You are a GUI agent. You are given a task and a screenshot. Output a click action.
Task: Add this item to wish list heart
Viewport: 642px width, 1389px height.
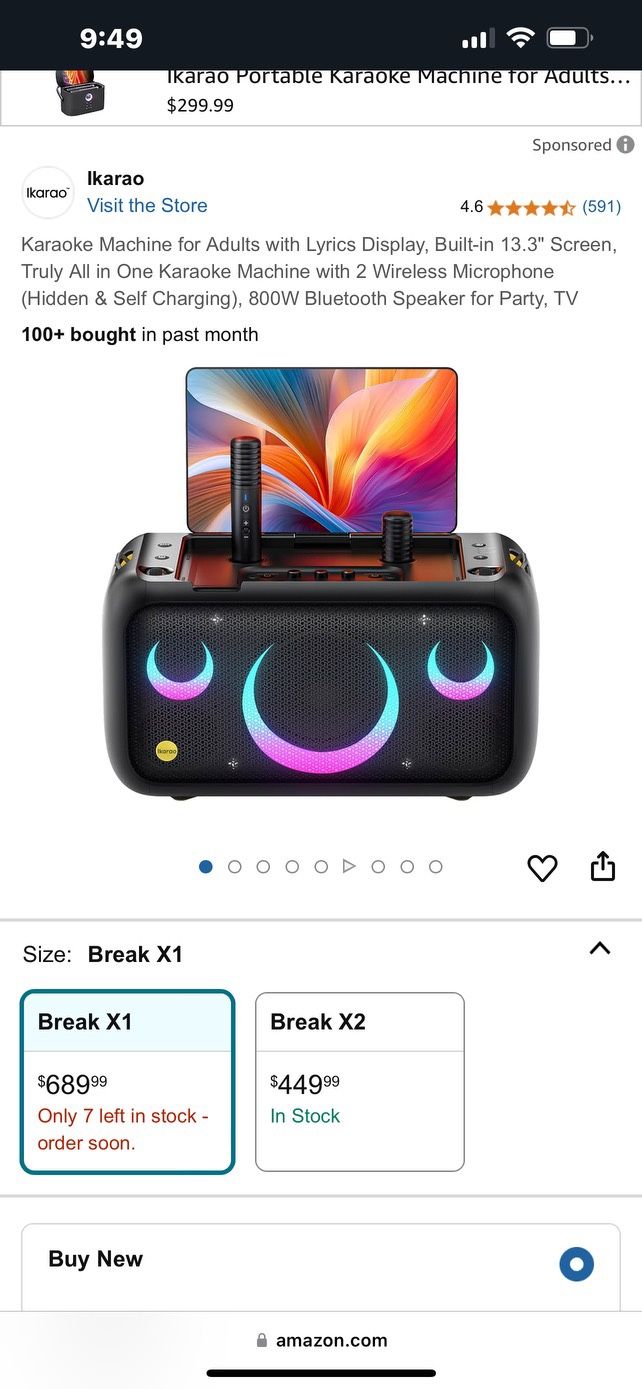point(542,868)
